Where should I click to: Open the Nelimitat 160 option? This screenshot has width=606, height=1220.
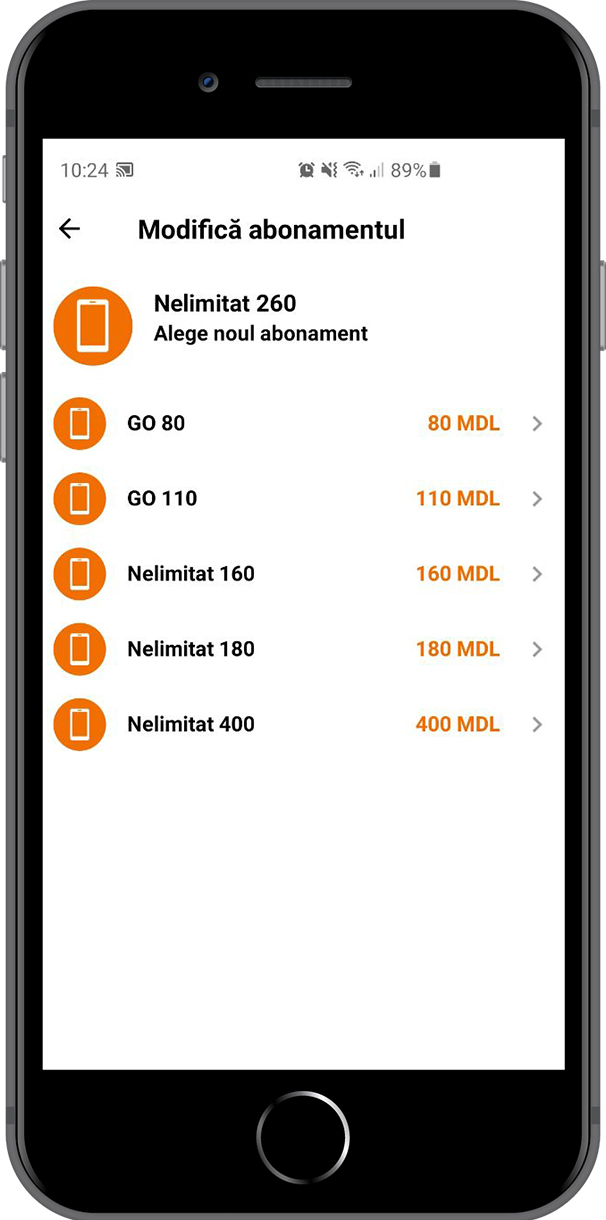click(x=300, y=574)
